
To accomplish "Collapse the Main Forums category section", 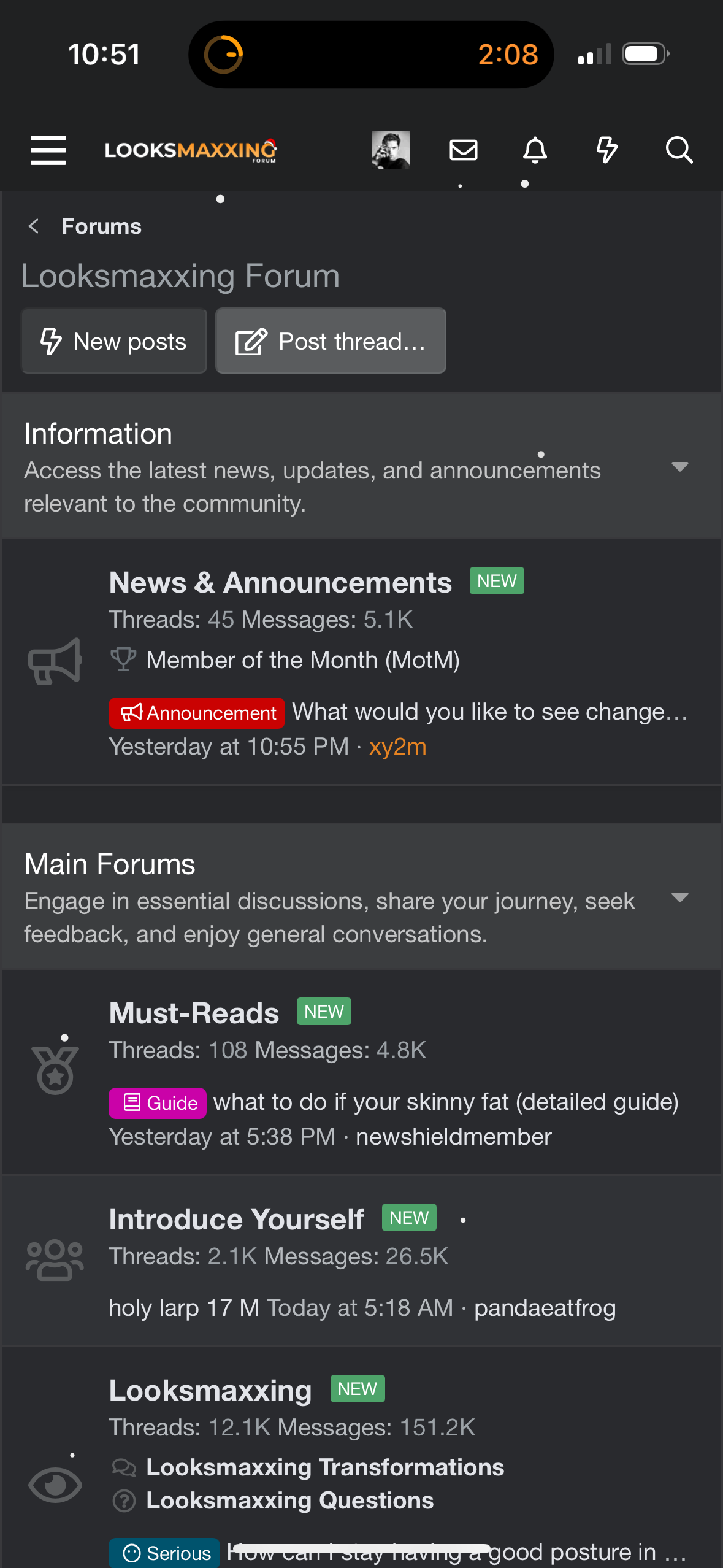I will coord(679,897).
